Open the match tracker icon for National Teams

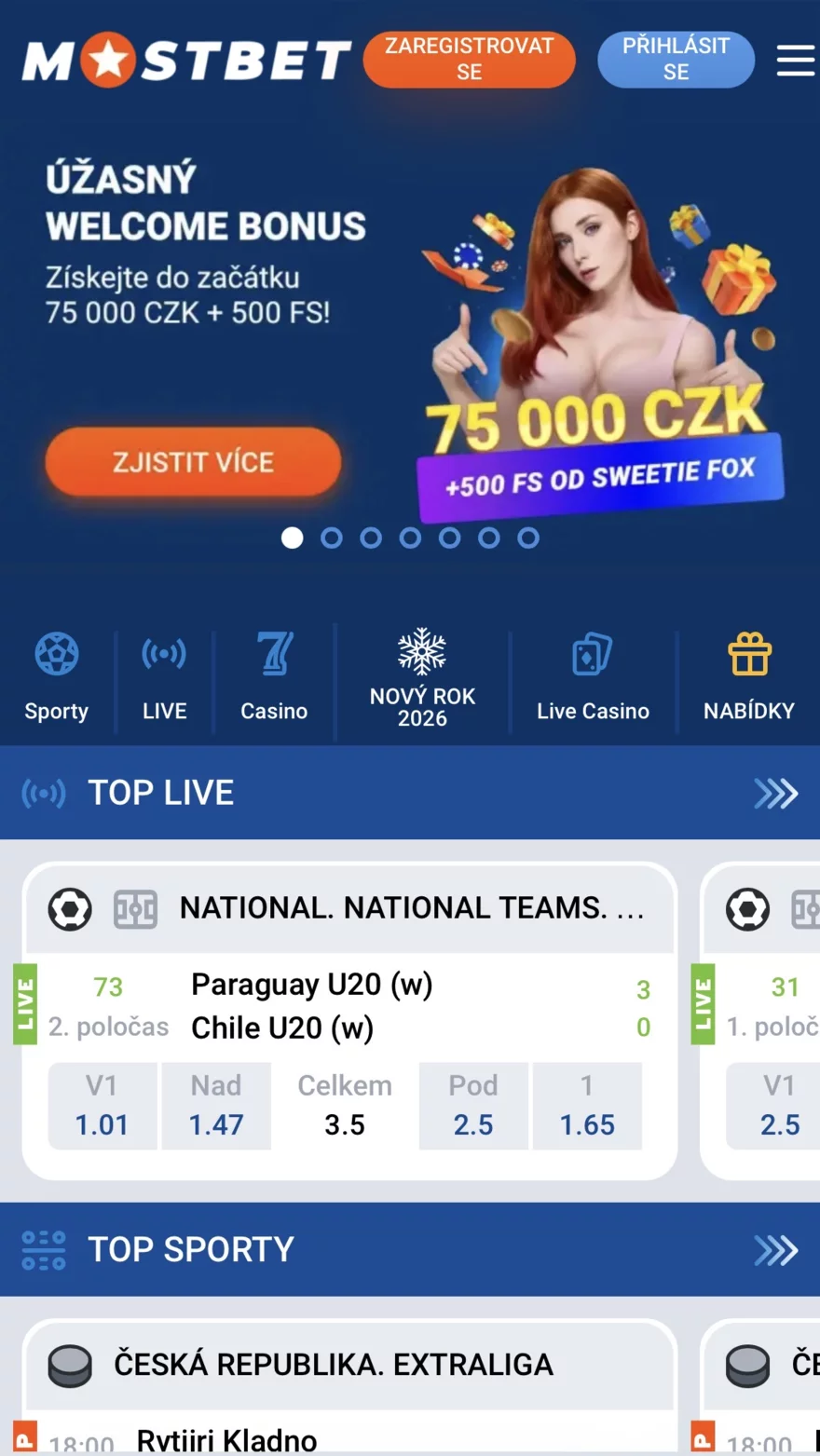click(136, 909)
